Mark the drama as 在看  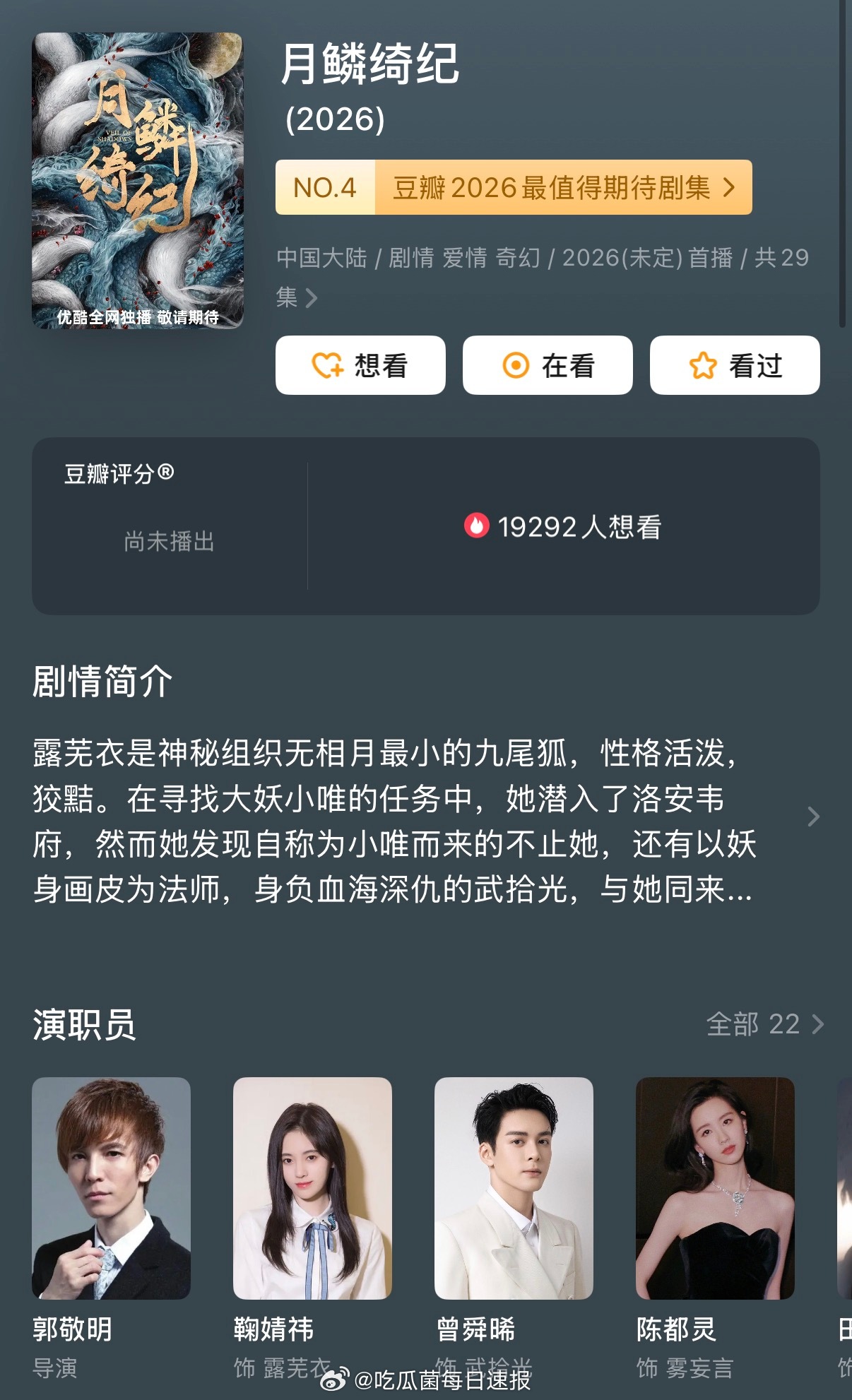[x=549, y=365]
